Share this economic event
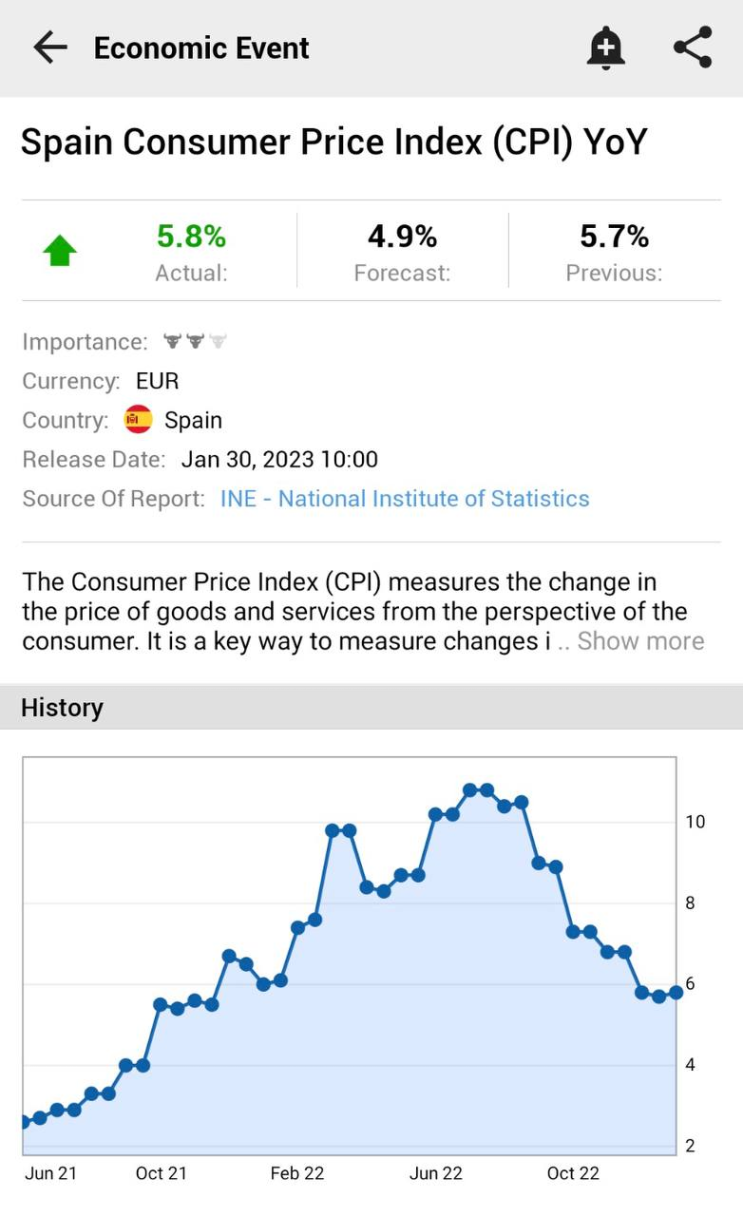This screenshot has width=743, height=1216. 692,47
